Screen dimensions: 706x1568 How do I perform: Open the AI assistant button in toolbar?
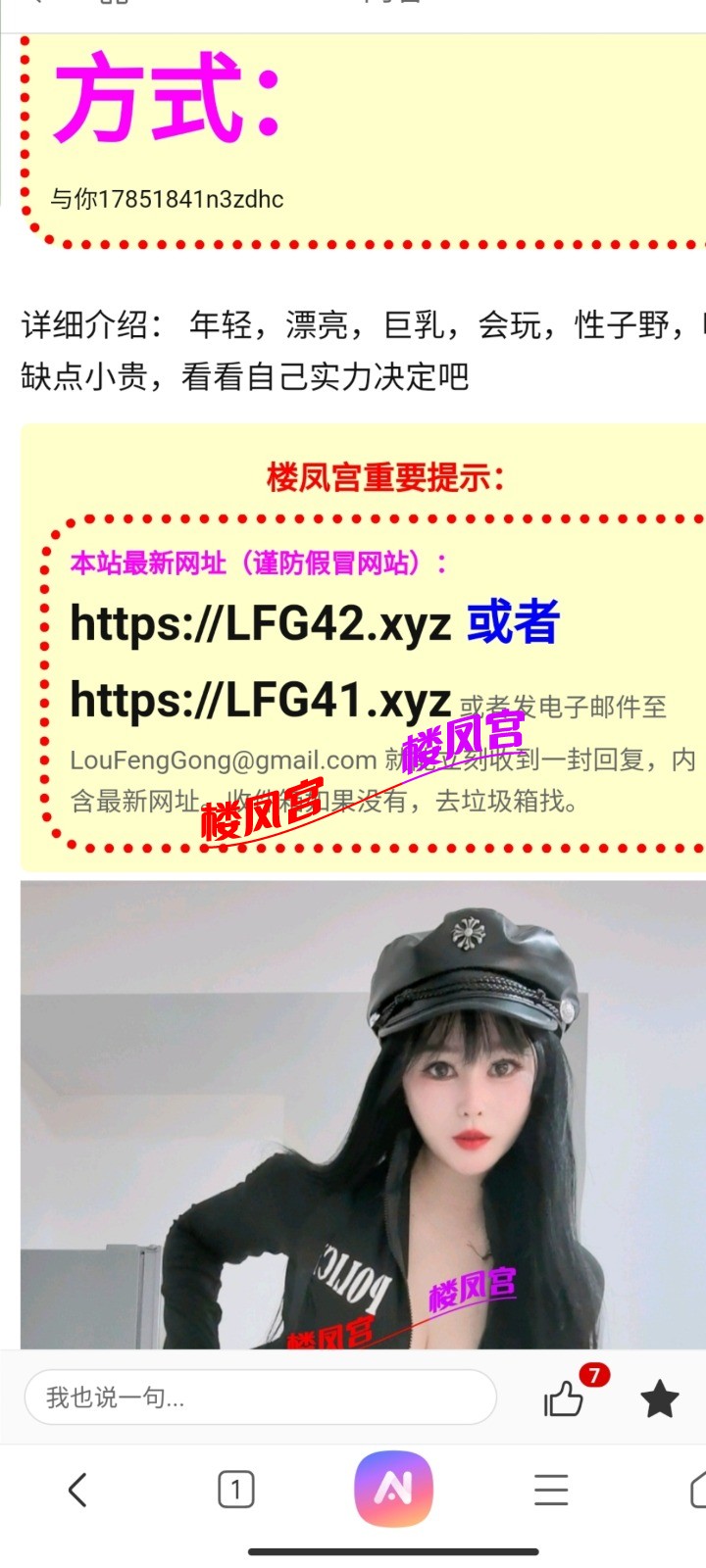[x=393, y=1489]
